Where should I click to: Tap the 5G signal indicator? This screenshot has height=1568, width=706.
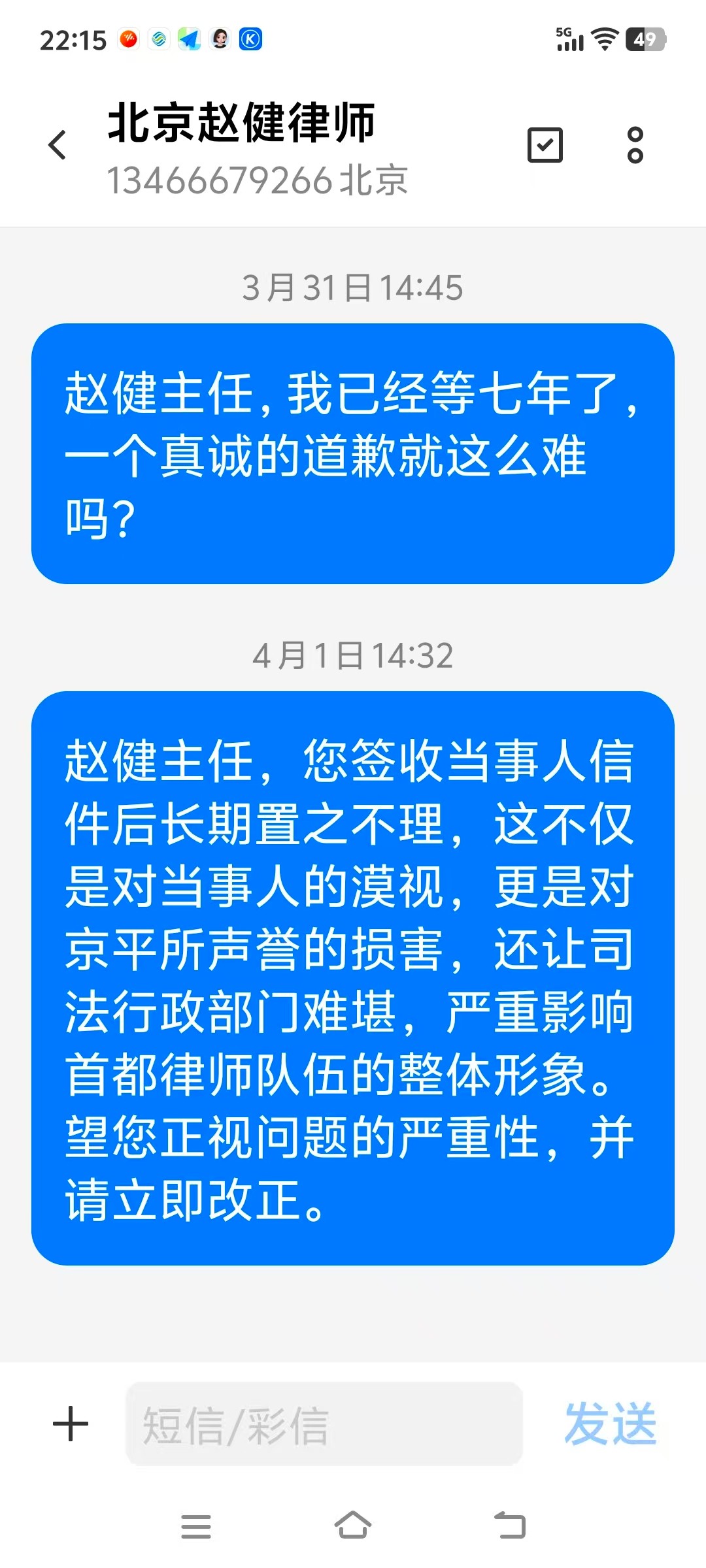571,38
